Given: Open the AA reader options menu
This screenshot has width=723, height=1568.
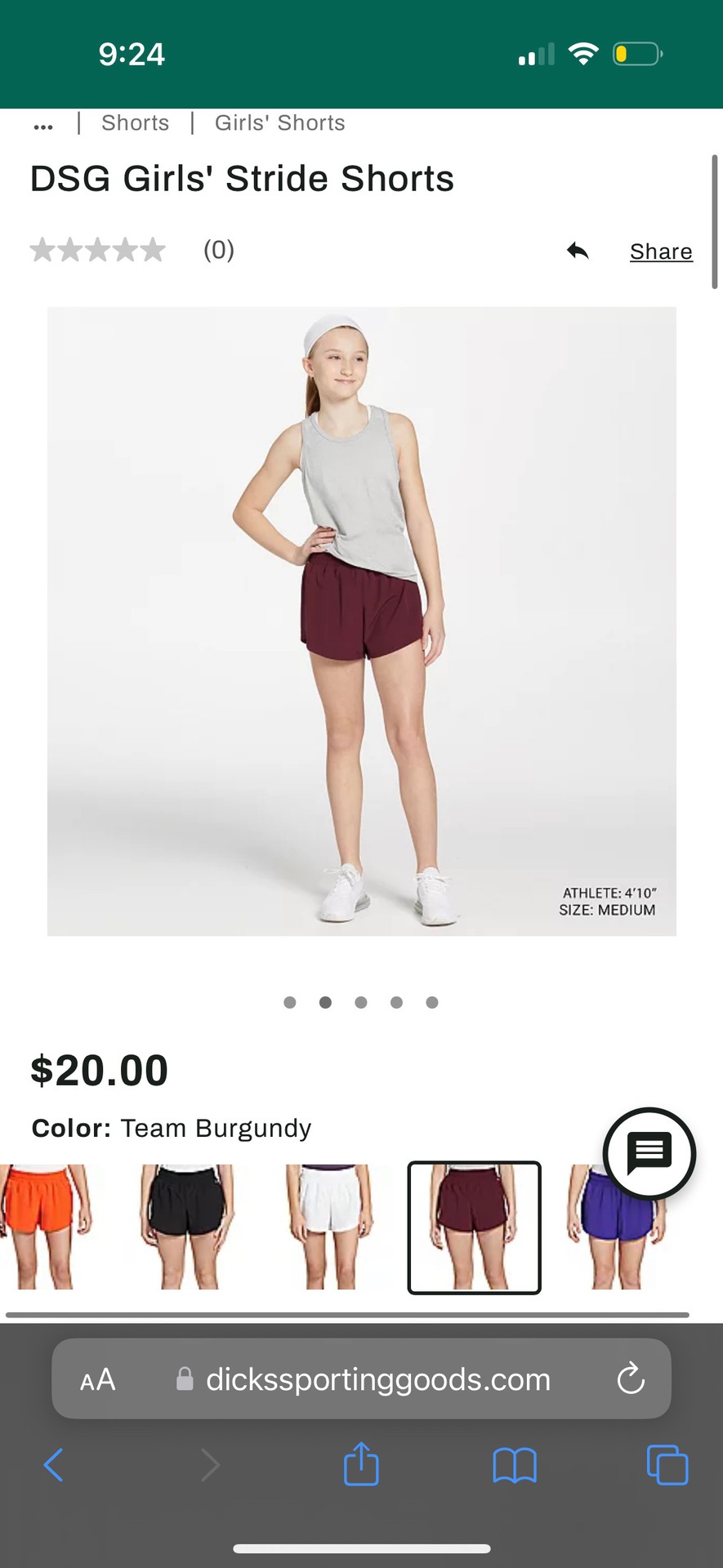Looking at the screenshot, I should click(x=98, y=1379).
